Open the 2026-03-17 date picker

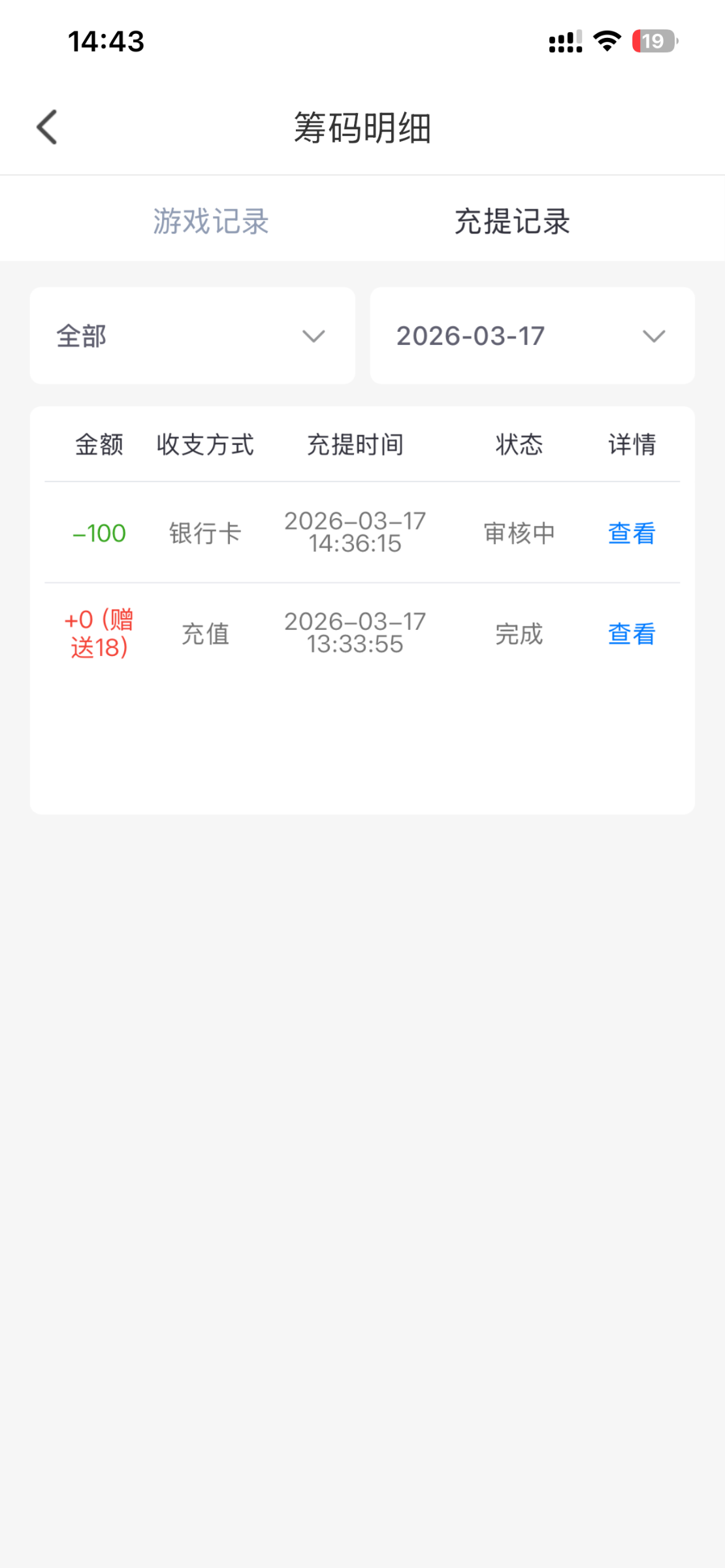pos(532,336)
